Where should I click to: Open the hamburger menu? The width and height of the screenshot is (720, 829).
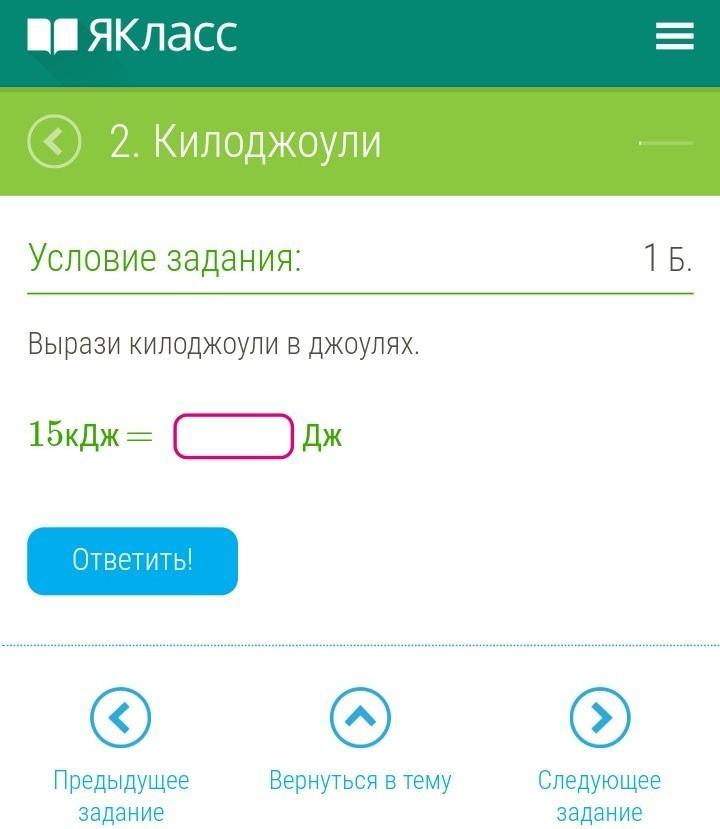pyautogui.click(x=674, y=37)
